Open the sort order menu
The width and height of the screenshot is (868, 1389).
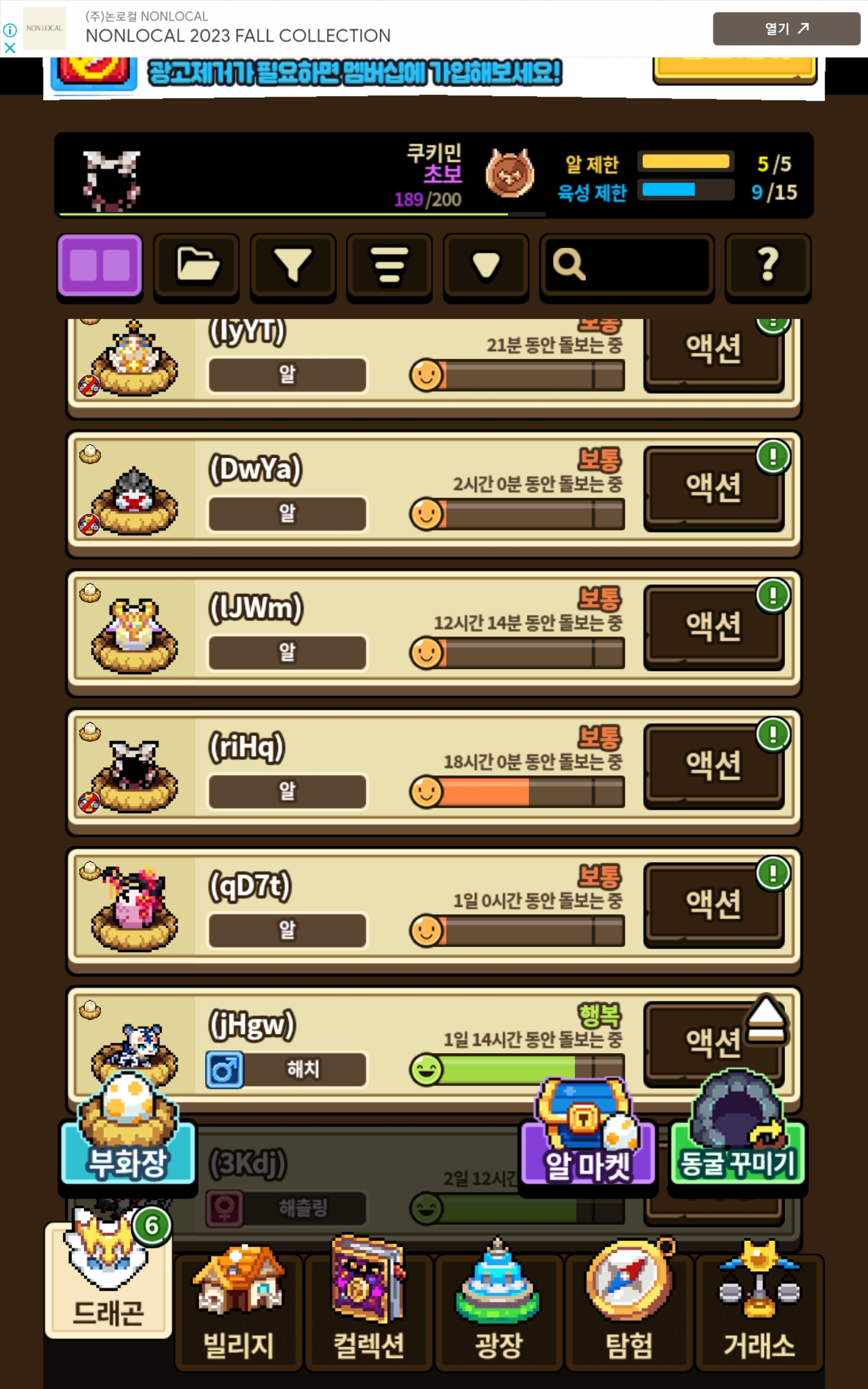point(389,265)
